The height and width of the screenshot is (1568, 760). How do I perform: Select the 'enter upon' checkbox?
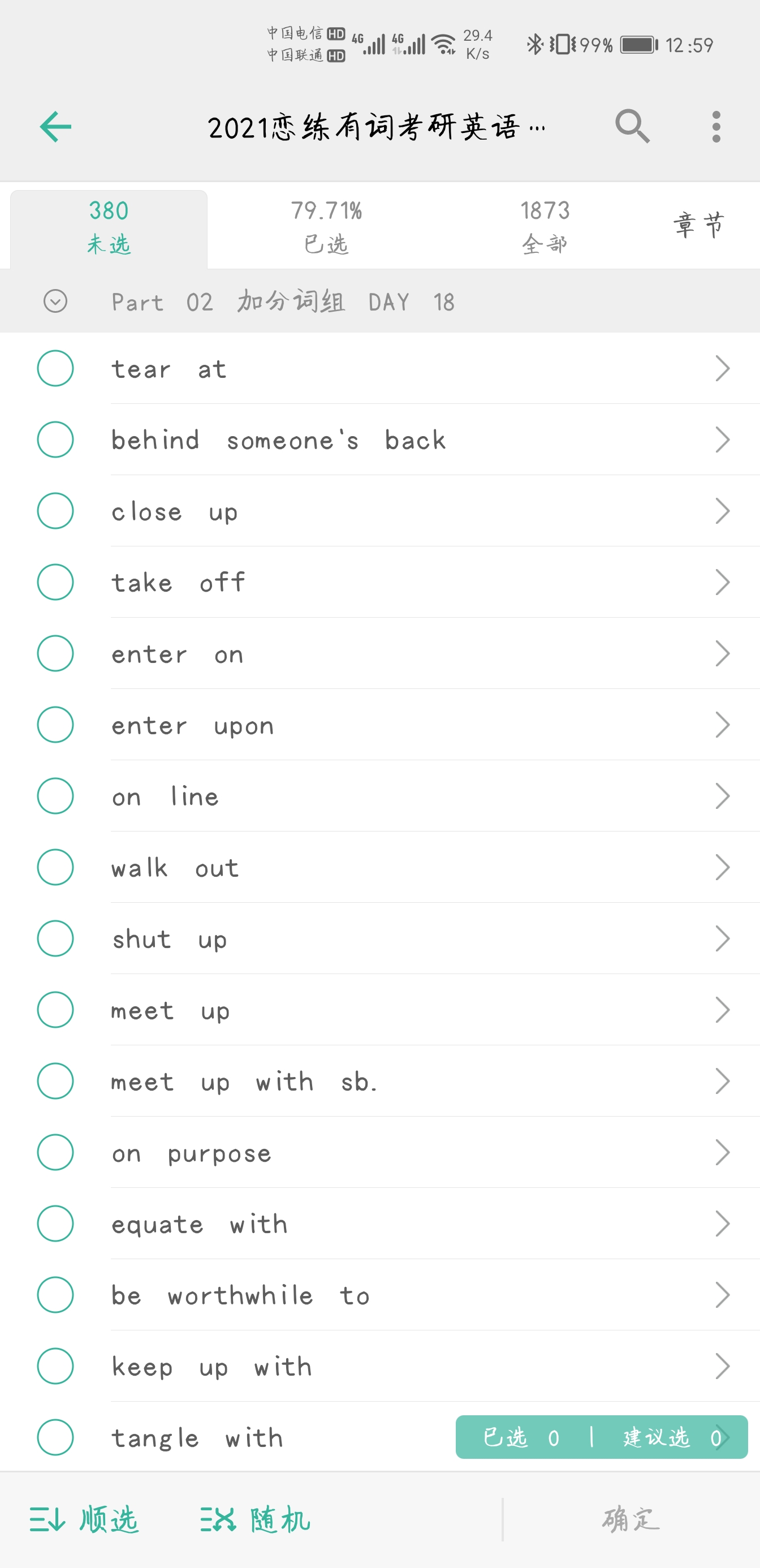tap(55, 725)
